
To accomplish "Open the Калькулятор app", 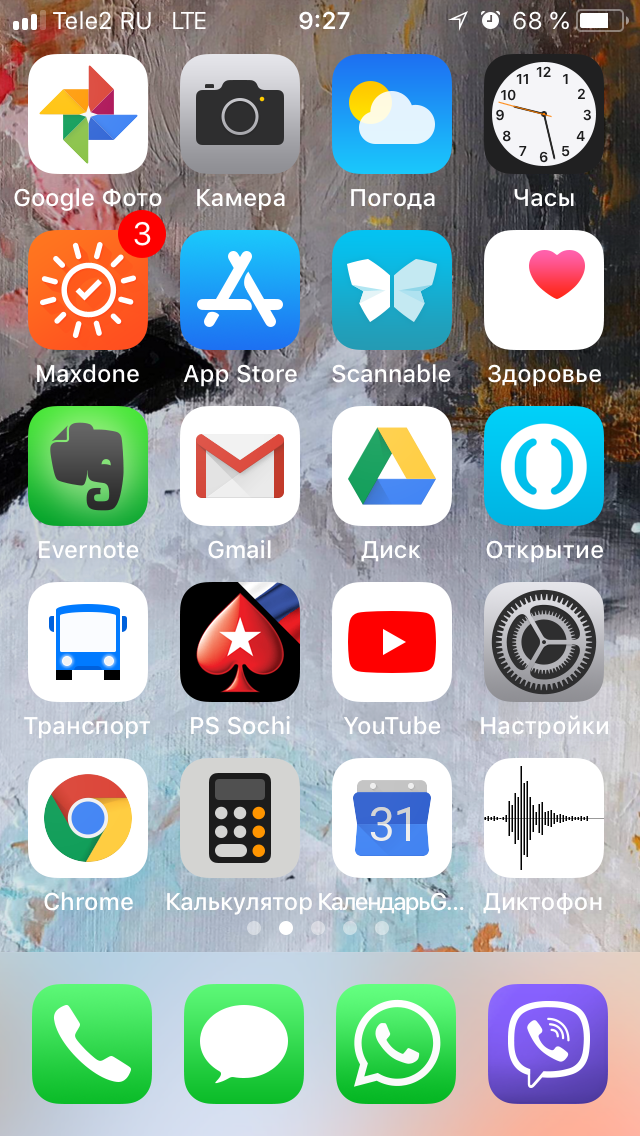I will pyautogui.click(x=240, y=818).
